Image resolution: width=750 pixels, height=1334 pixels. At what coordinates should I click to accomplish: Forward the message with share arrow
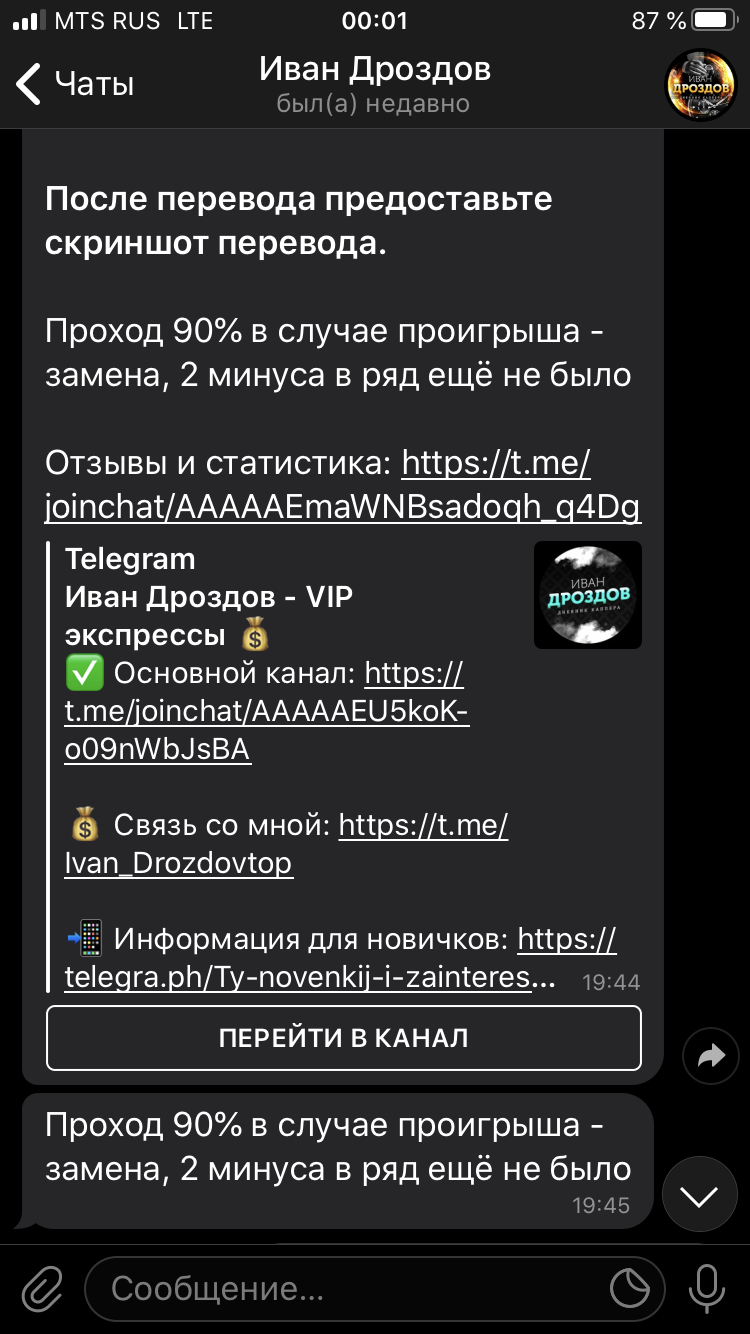(x=710, y=1056)
